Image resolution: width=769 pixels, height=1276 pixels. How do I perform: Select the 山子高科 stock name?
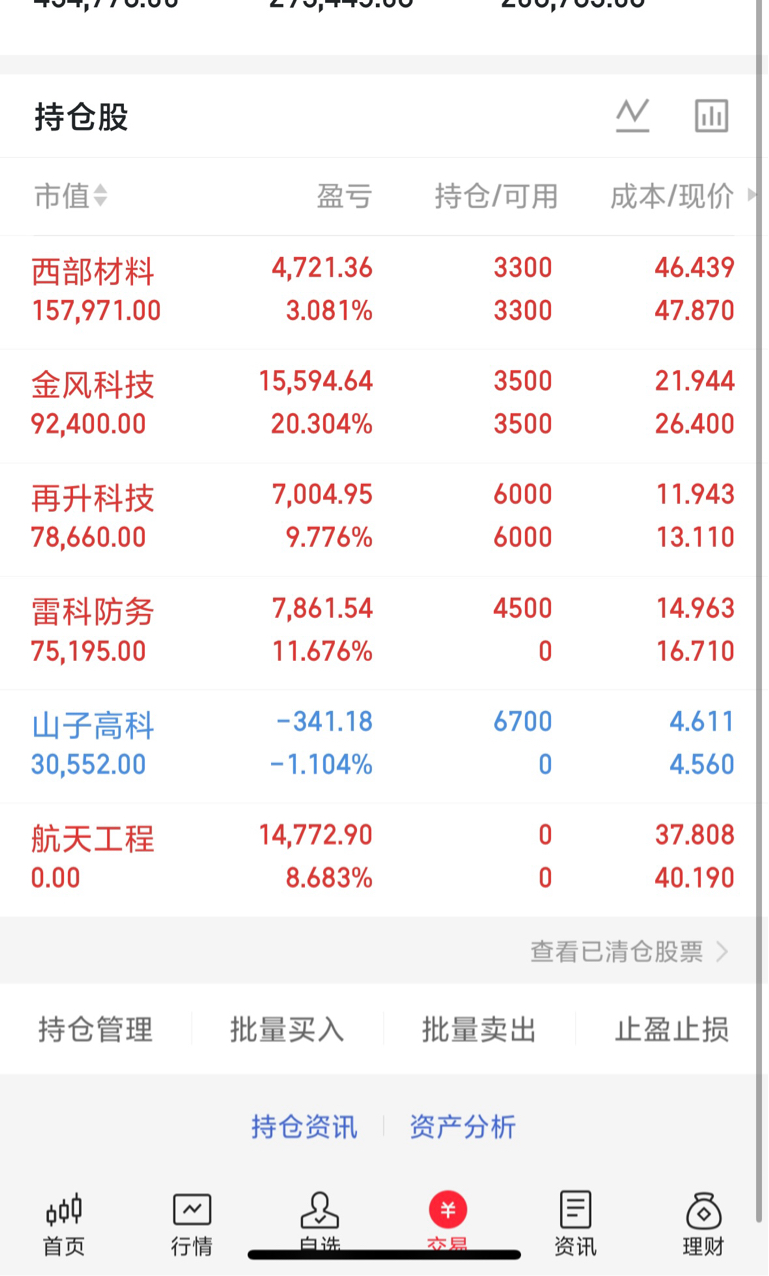[x=91, y=727]
